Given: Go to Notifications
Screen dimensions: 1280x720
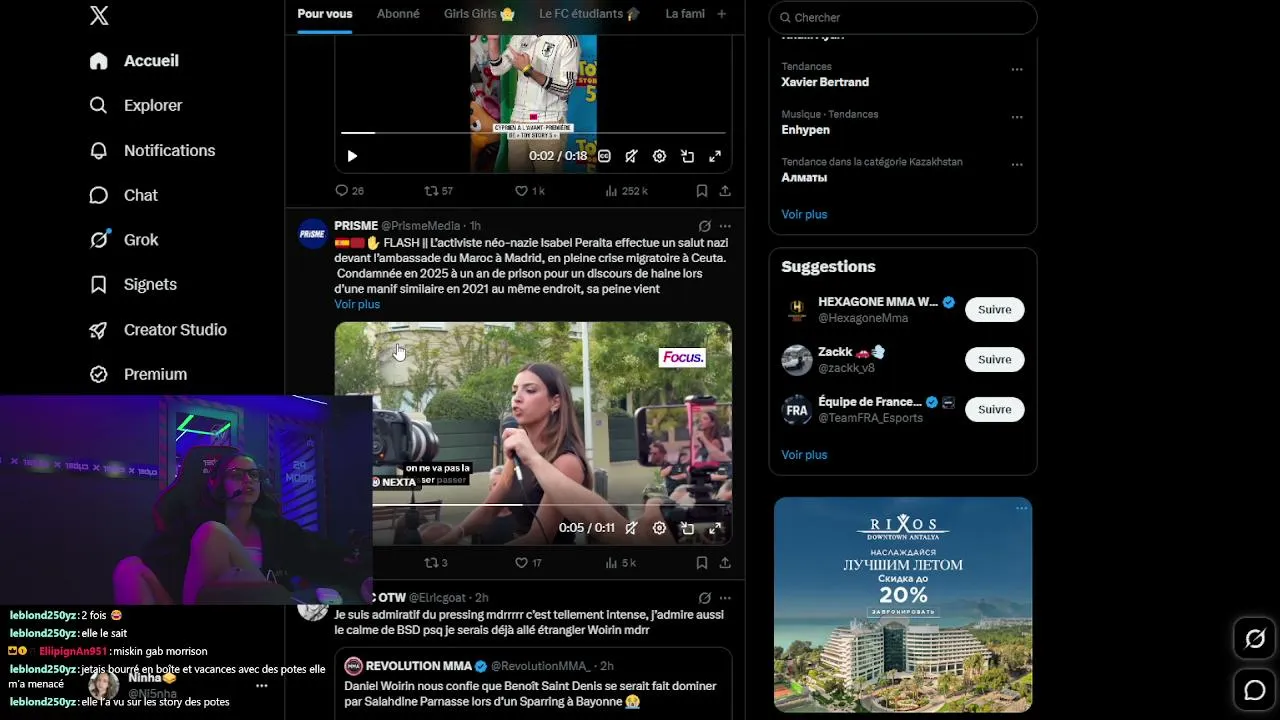Looking at the screenshot, I should coord(152,150).
